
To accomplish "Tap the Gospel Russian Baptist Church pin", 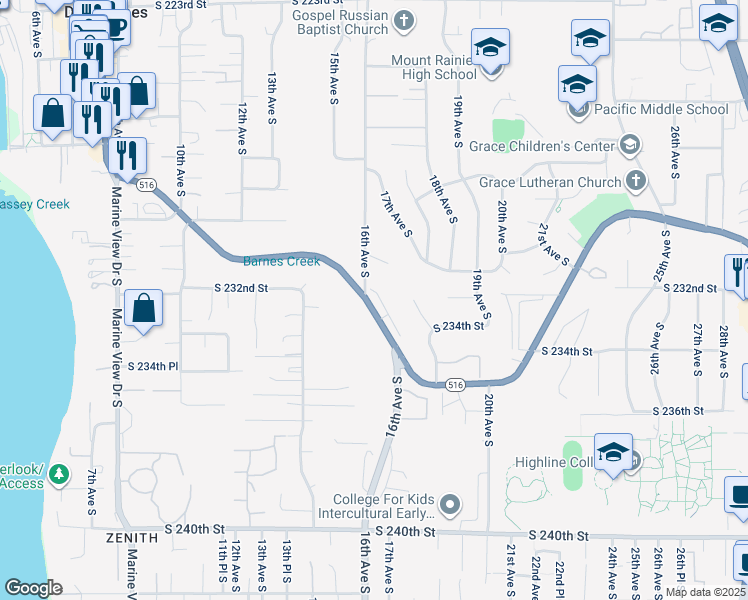I will coord(404,21).
